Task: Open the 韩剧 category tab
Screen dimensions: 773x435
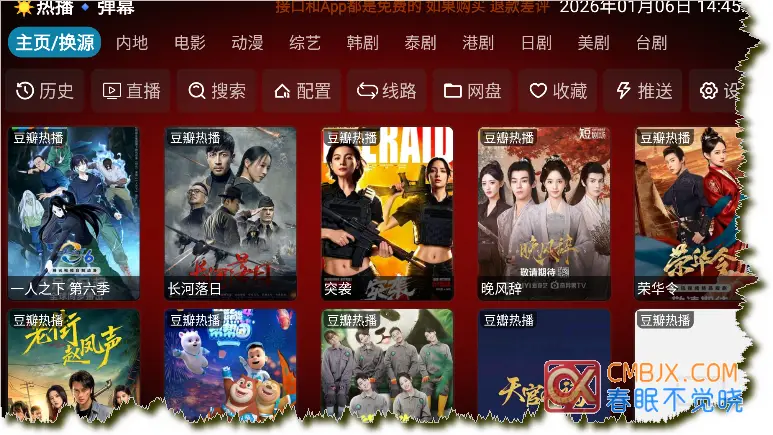Action: [x=362, y=43]
